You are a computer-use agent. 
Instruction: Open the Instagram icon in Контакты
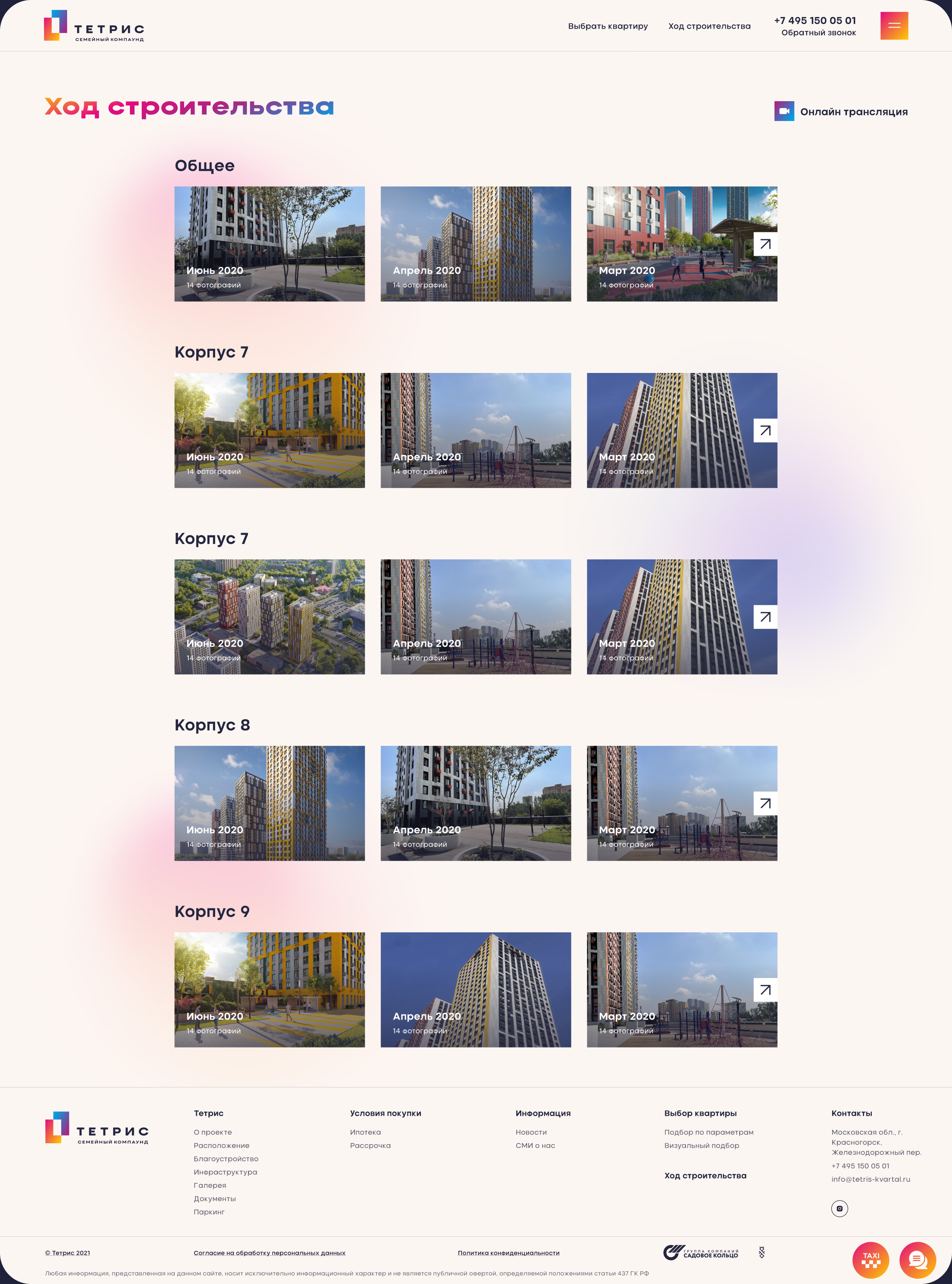click(x=839, y=1208)
